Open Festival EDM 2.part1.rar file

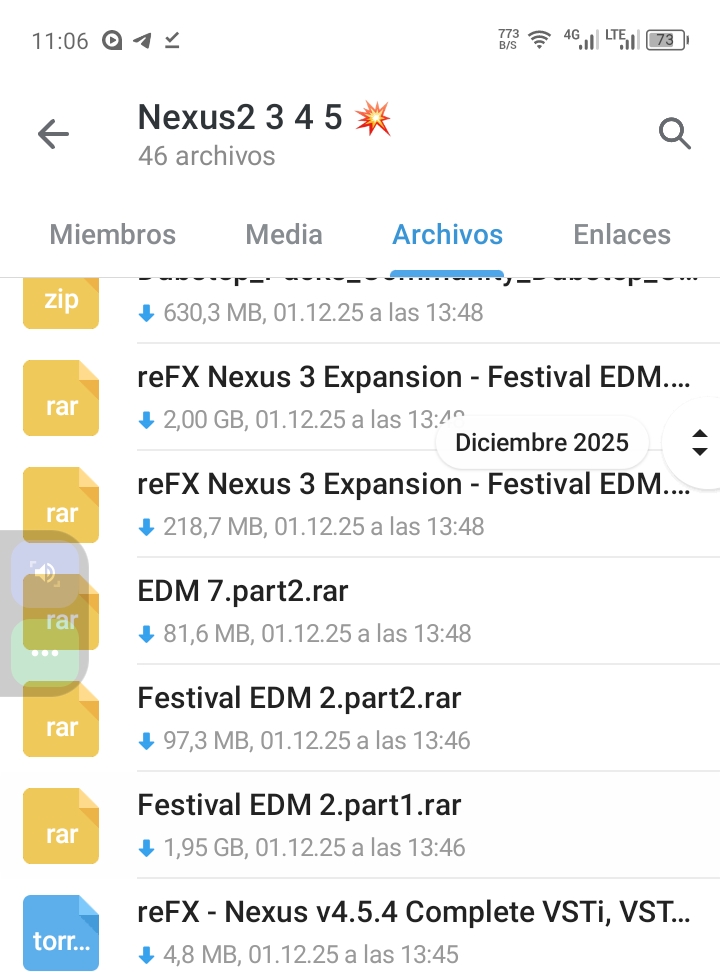coord(360,824)
